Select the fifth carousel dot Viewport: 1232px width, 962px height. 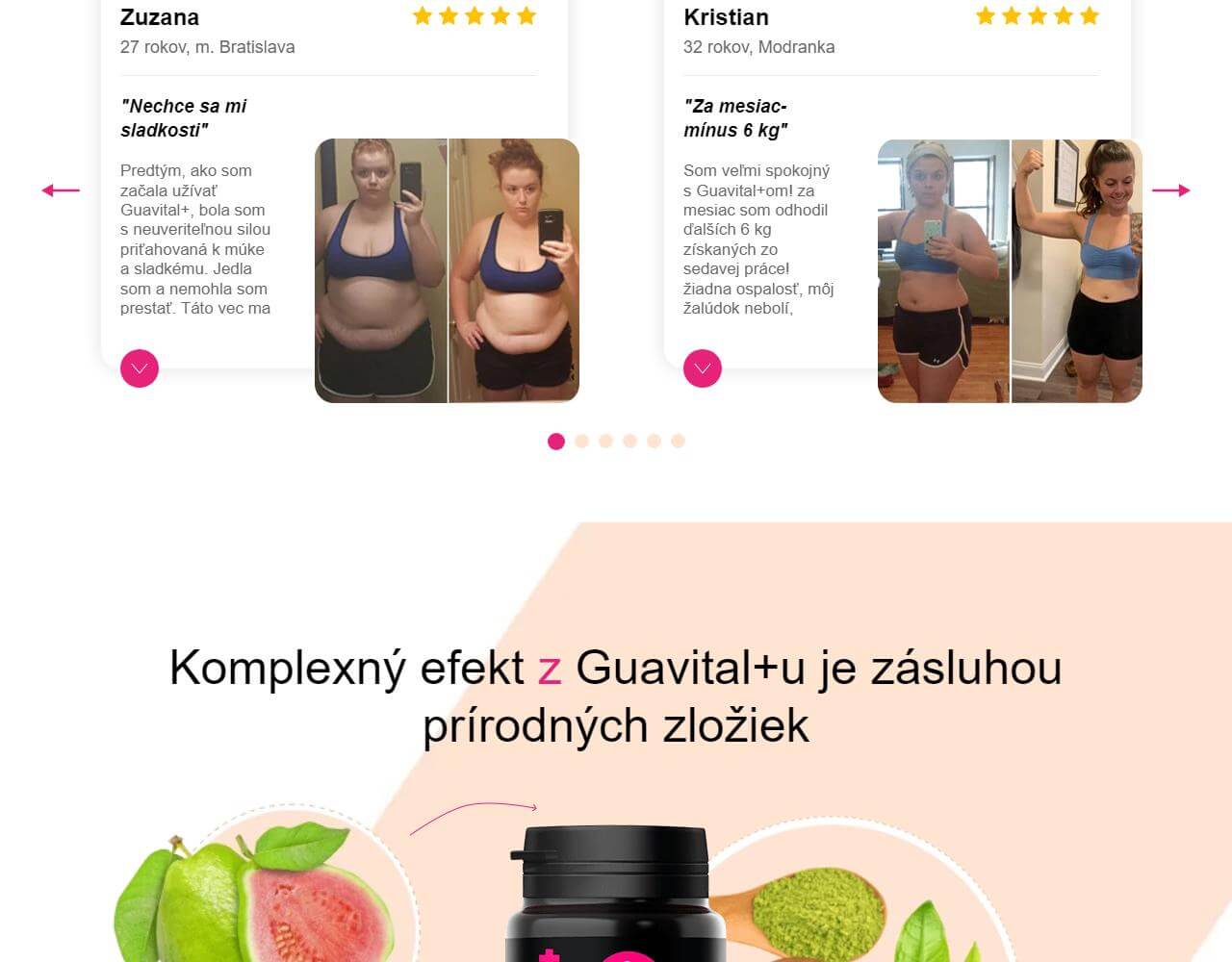tap(654, 441)
